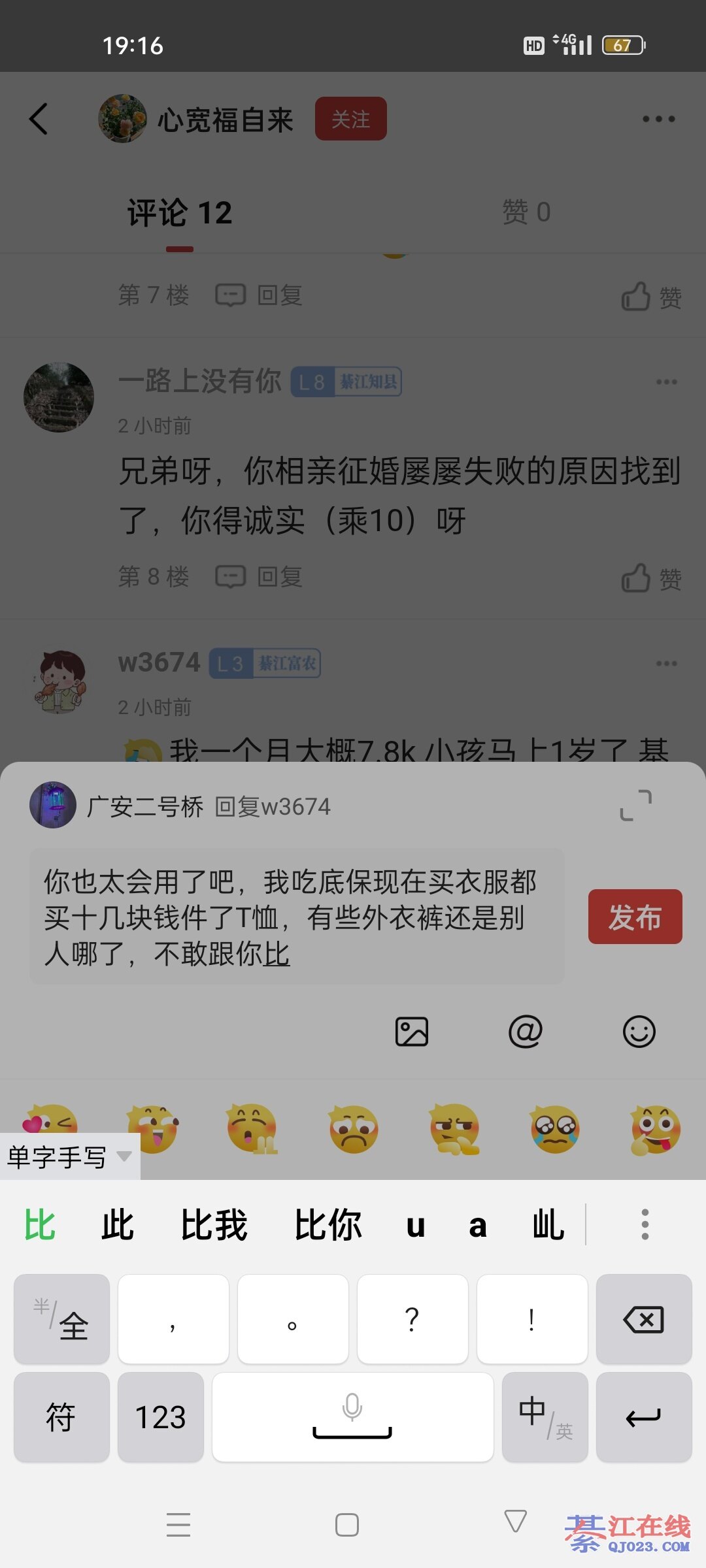Expand the reply editor to fullscreen
Screen dimensions: 706x1568
pos(635,806)
